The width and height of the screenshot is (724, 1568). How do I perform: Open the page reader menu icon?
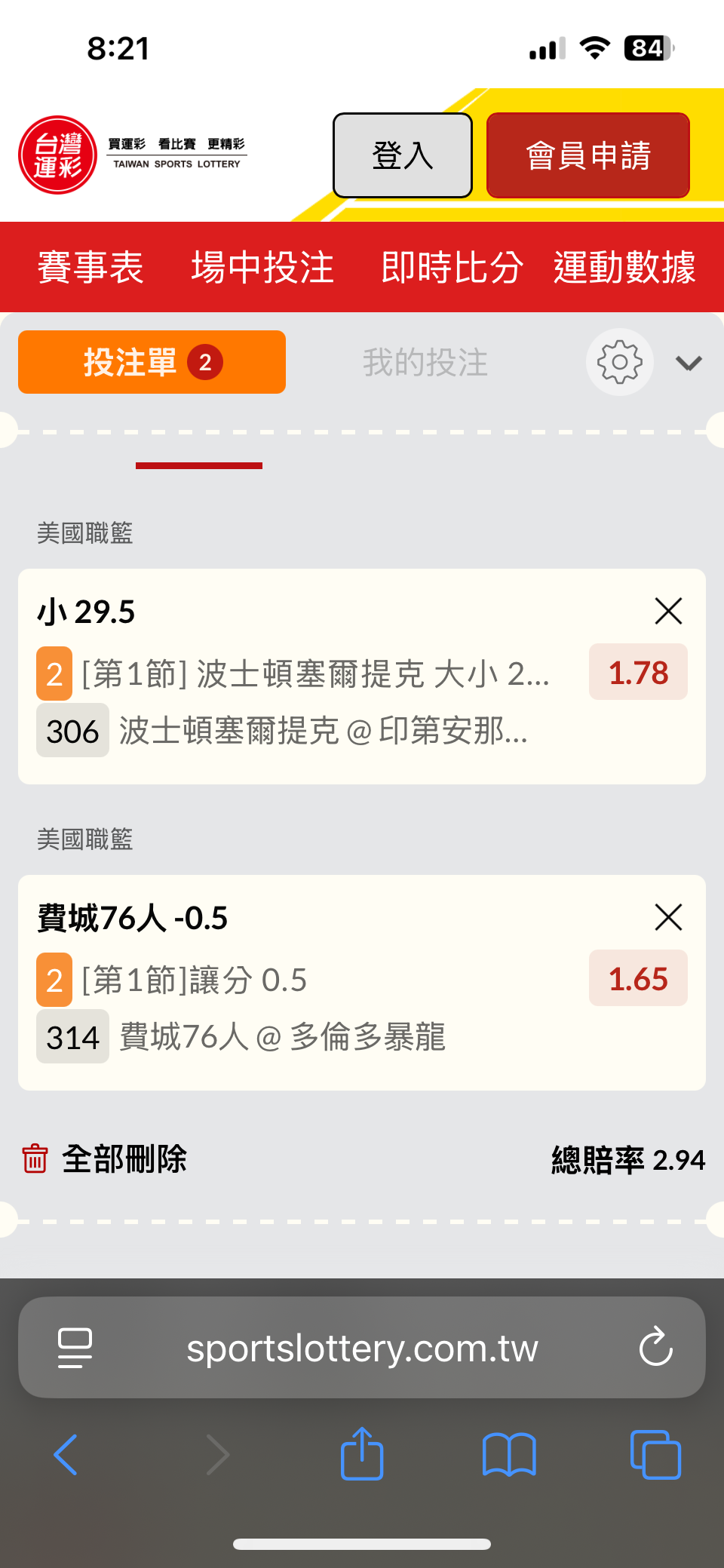[x=75, y=1348]
